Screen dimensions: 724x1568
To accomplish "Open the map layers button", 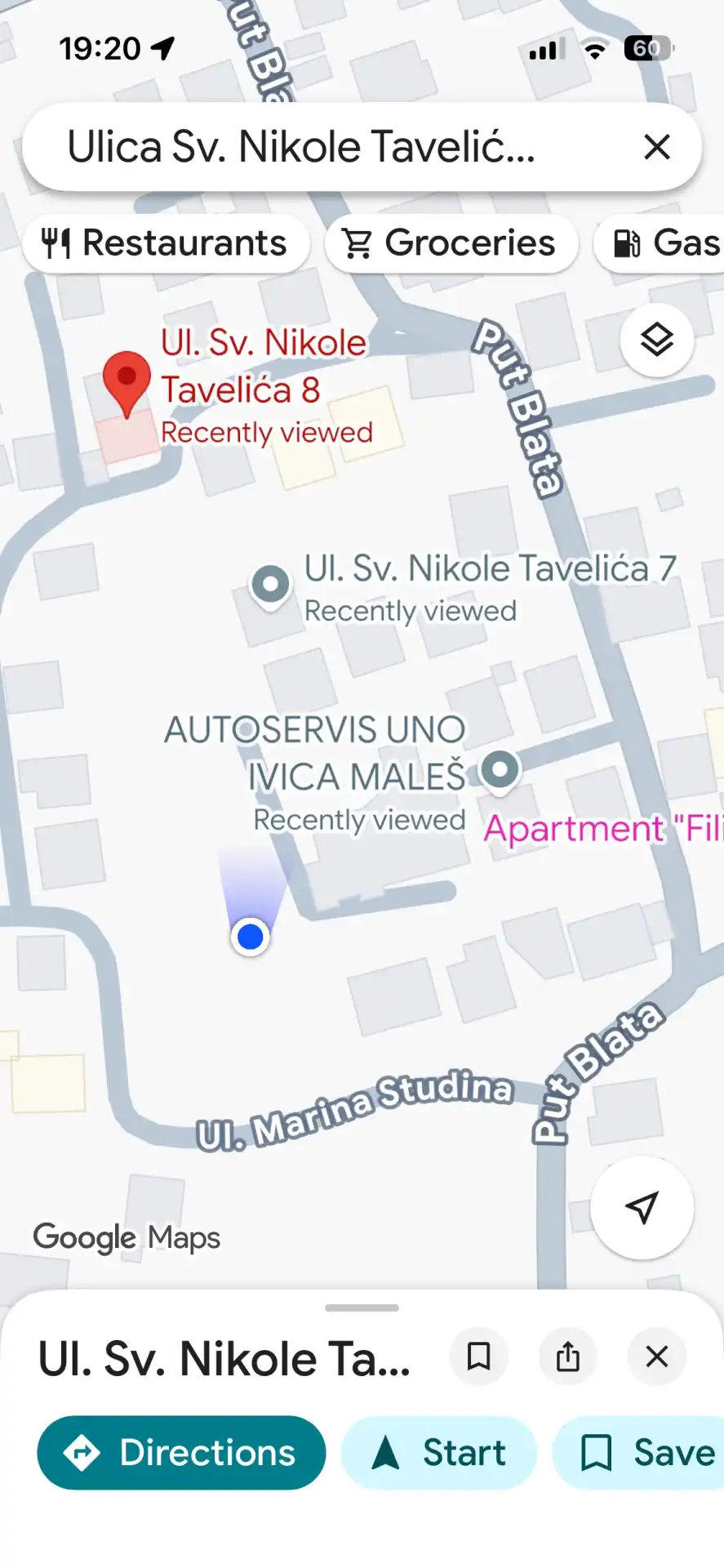I will pyautogui.click(x=656, y=340).
